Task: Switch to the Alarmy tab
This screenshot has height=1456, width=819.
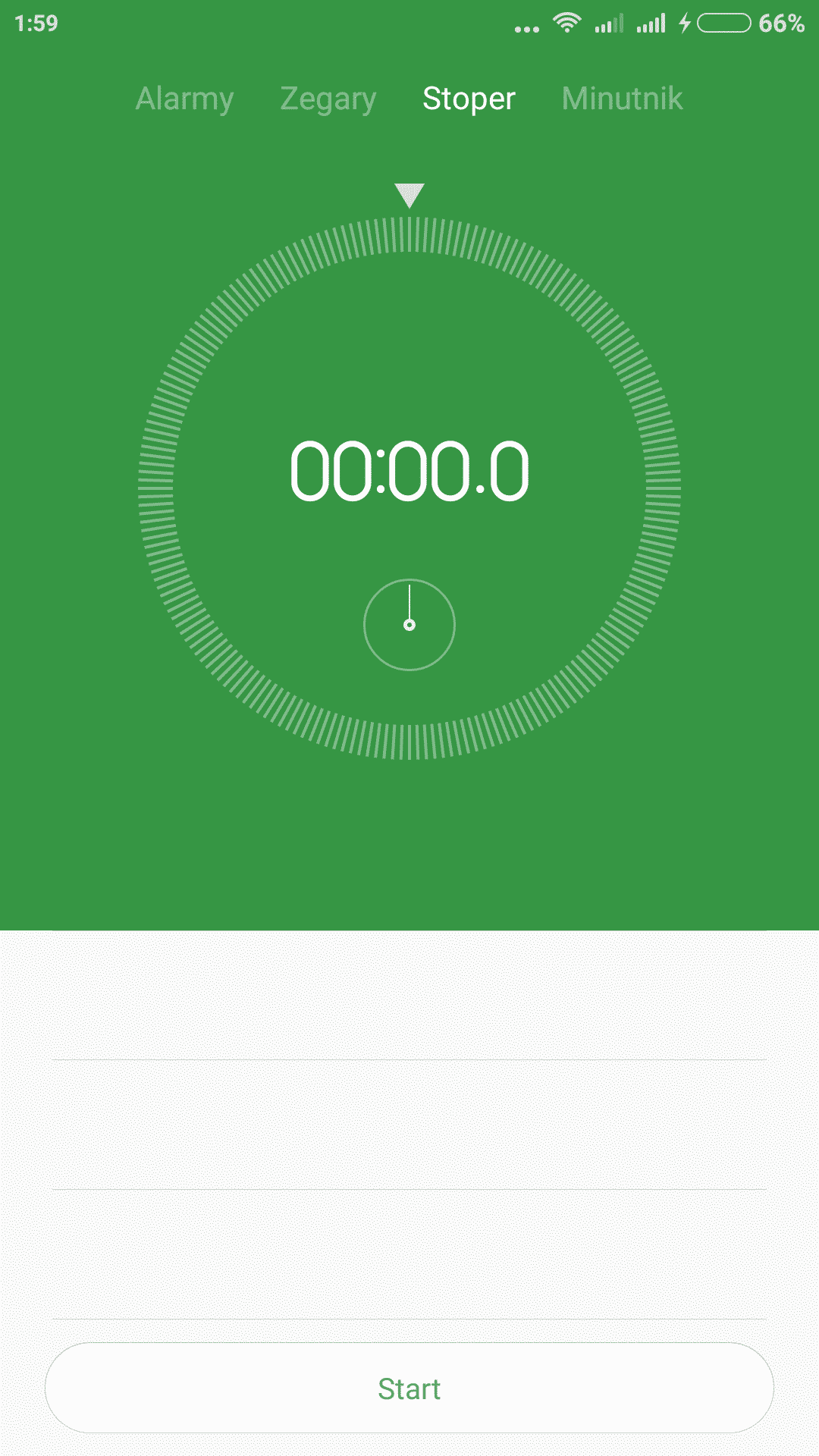Action: pyautogui.click(x=184, y=99)
